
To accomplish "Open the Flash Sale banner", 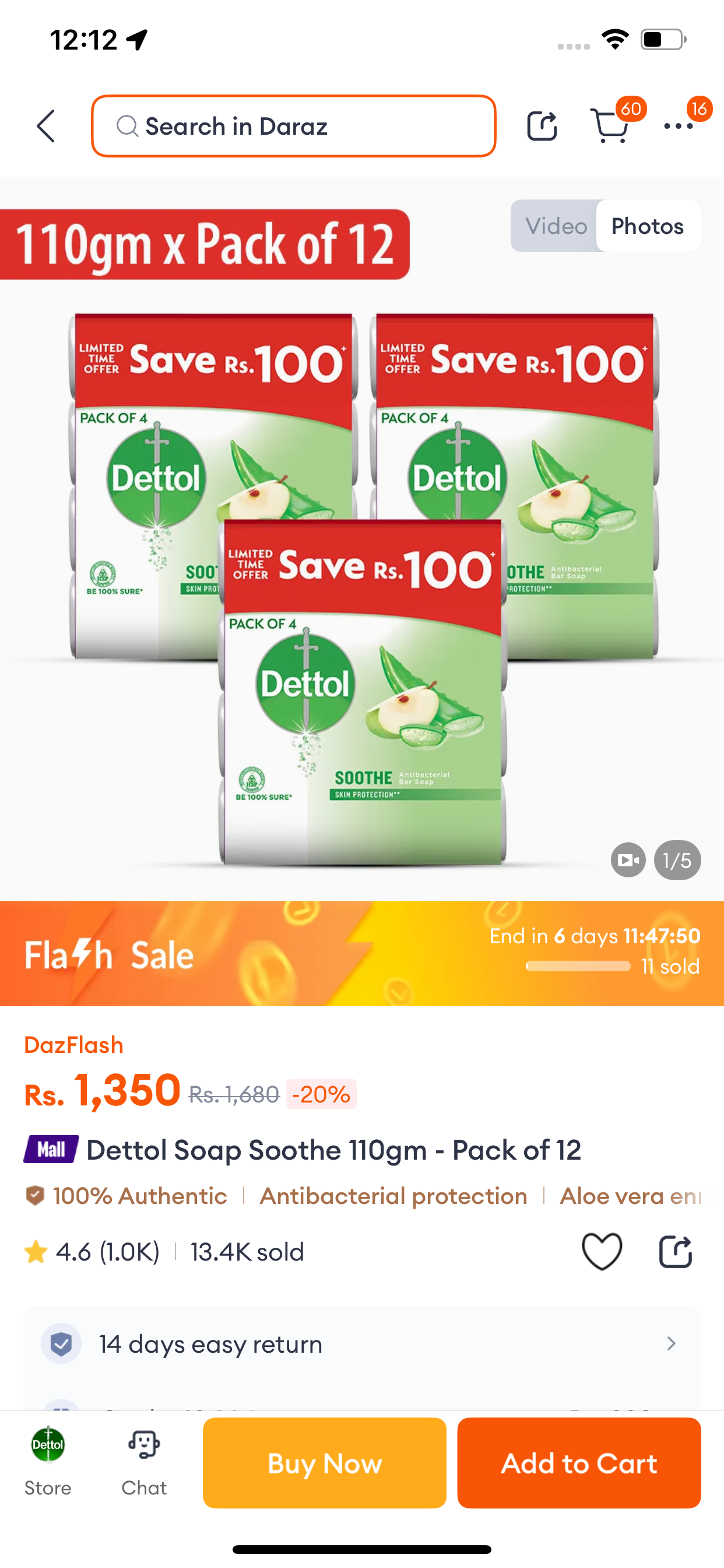I will [x=362, y=953].
